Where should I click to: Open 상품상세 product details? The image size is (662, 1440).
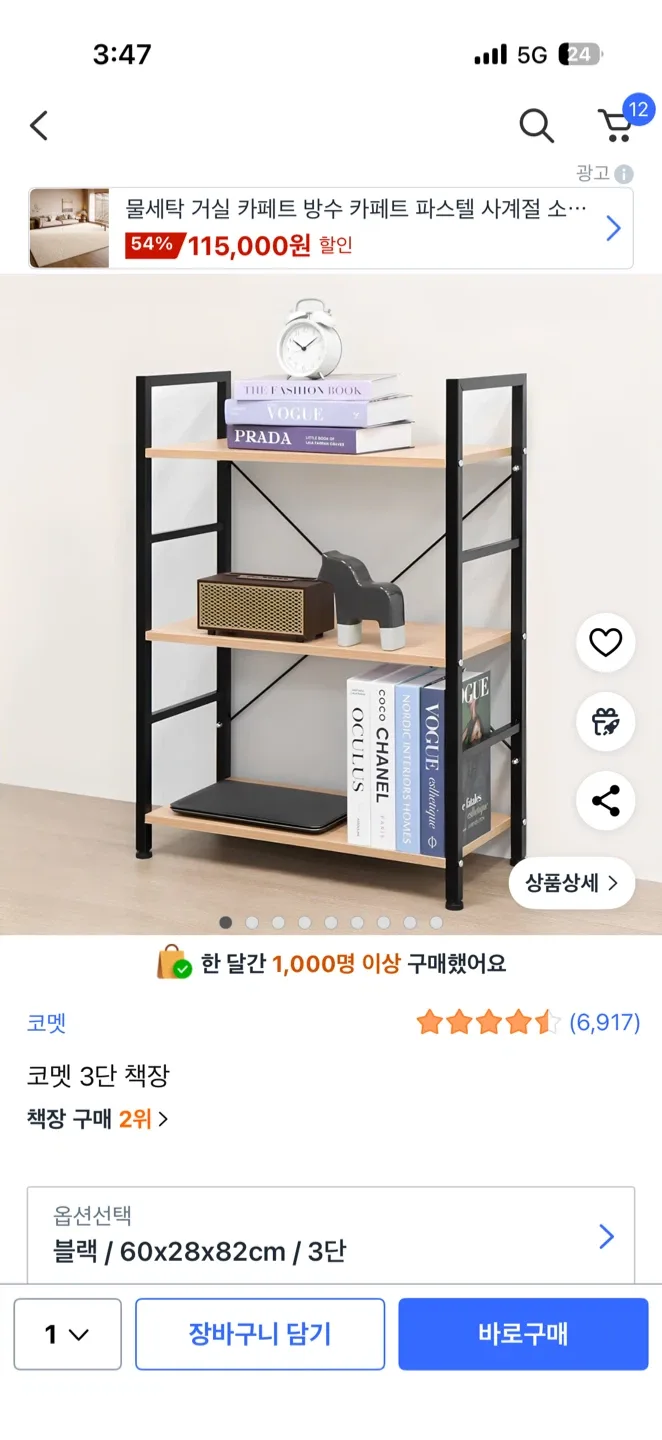point(572,883)
